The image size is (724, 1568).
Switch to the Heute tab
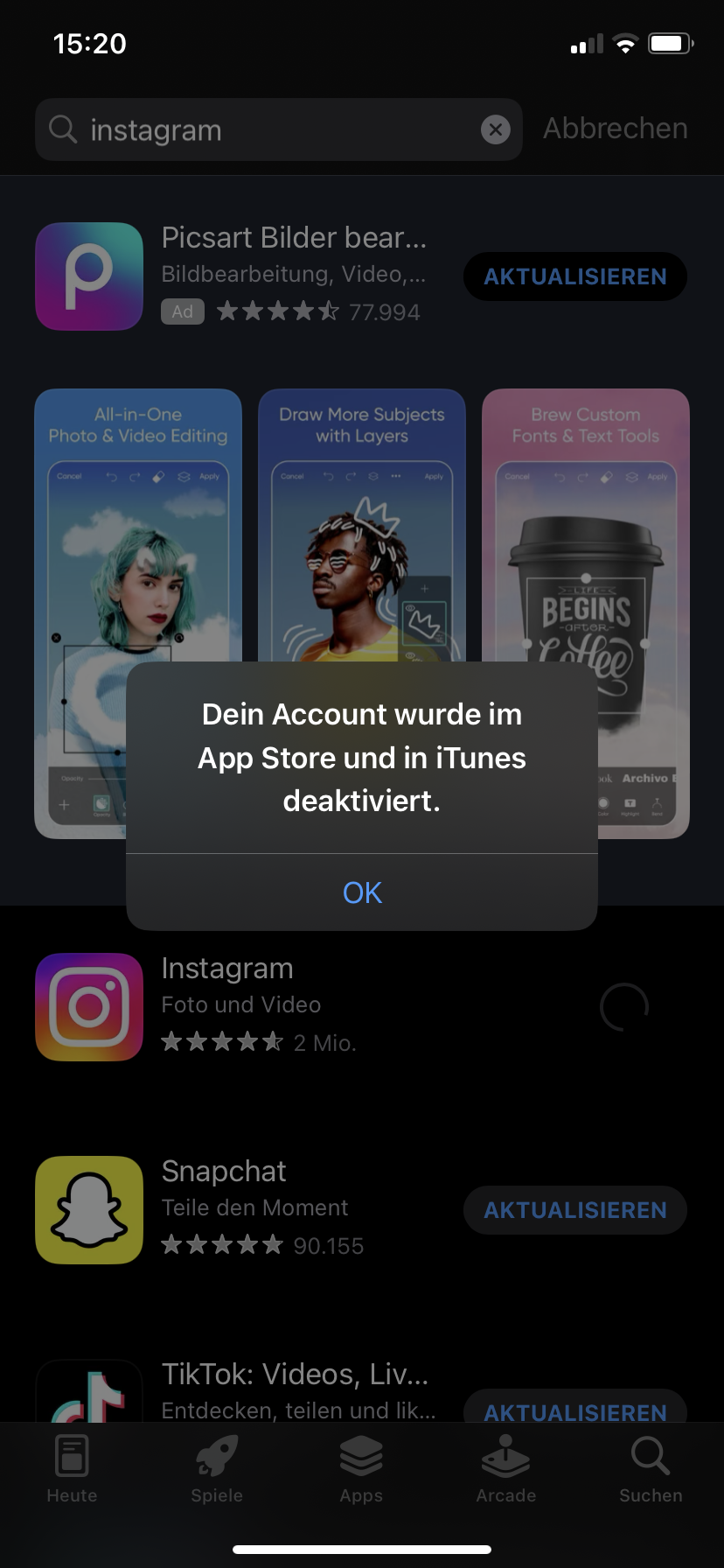[x=72, y=1470]
